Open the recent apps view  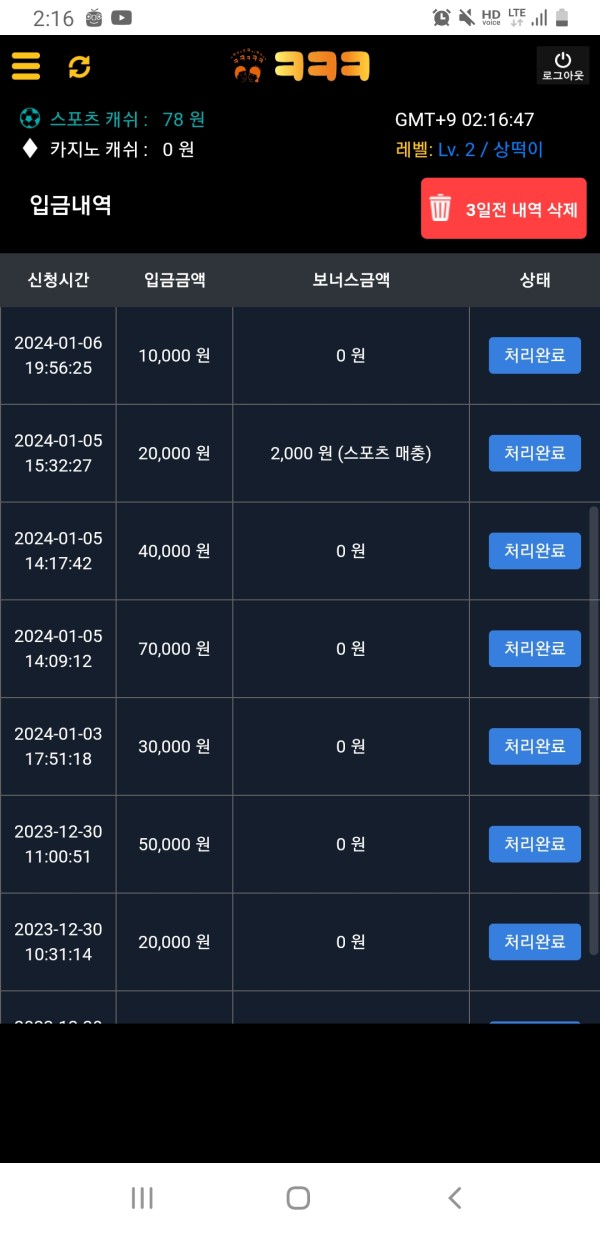[142, 1198]
